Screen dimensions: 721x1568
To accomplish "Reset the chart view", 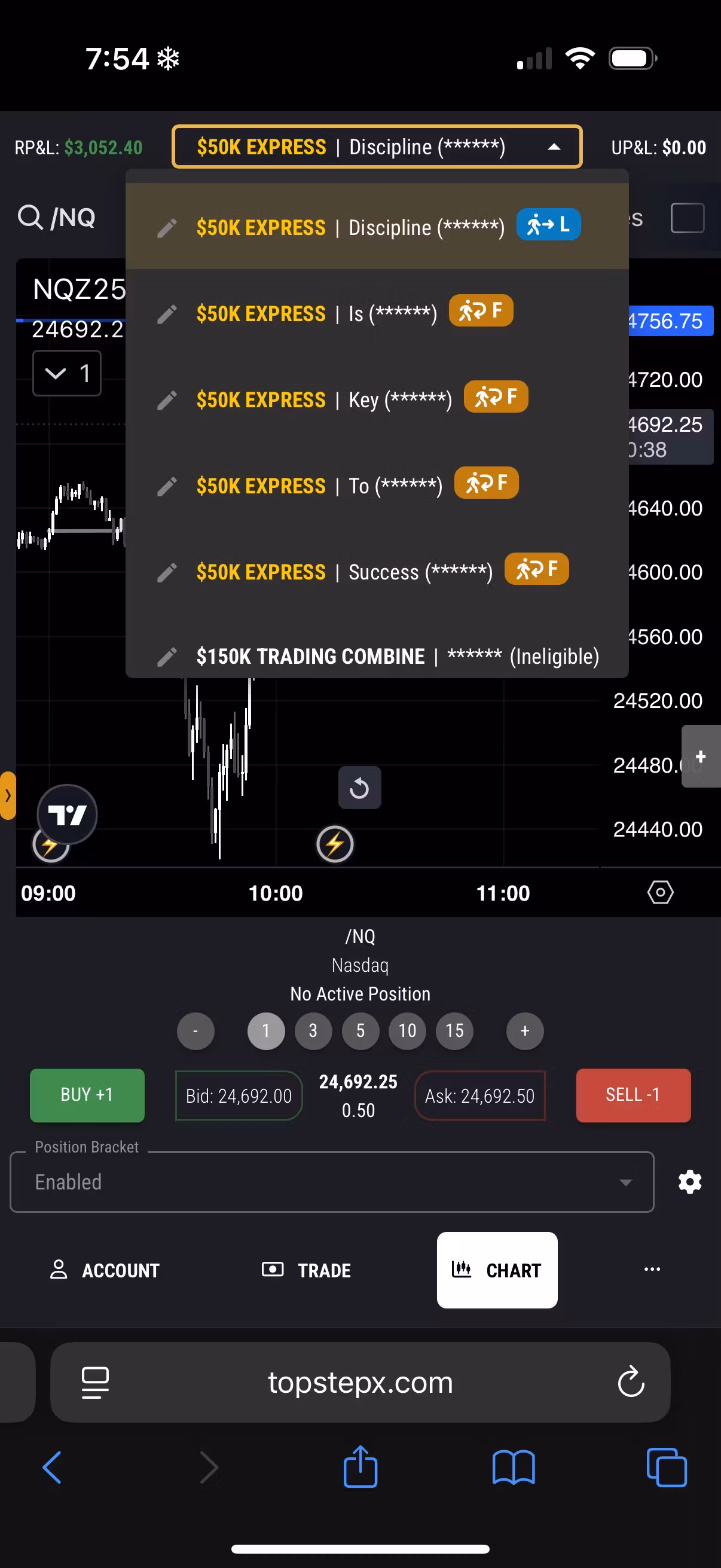I will tap(359, 788).
